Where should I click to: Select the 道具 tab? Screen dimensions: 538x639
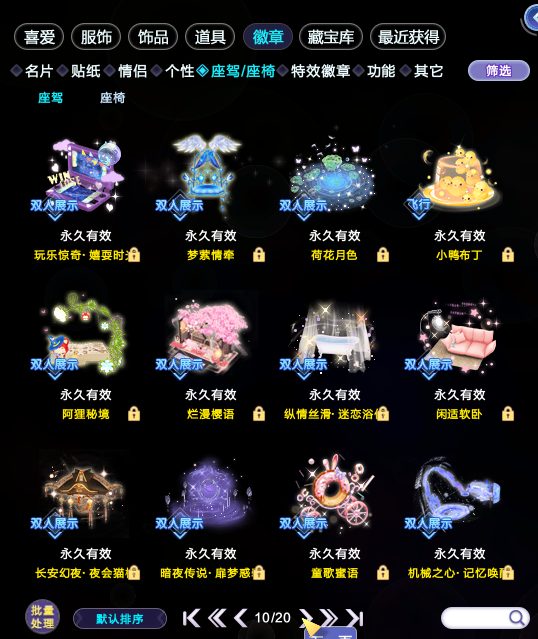click(210, 37)
